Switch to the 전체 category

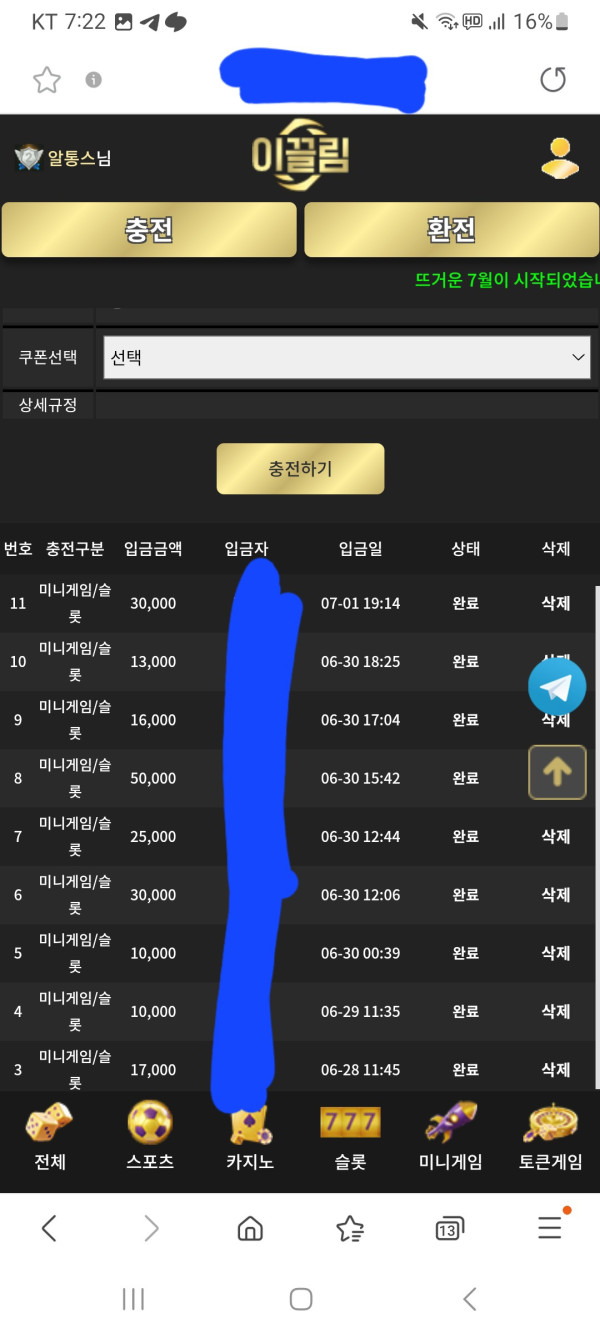49,1136
